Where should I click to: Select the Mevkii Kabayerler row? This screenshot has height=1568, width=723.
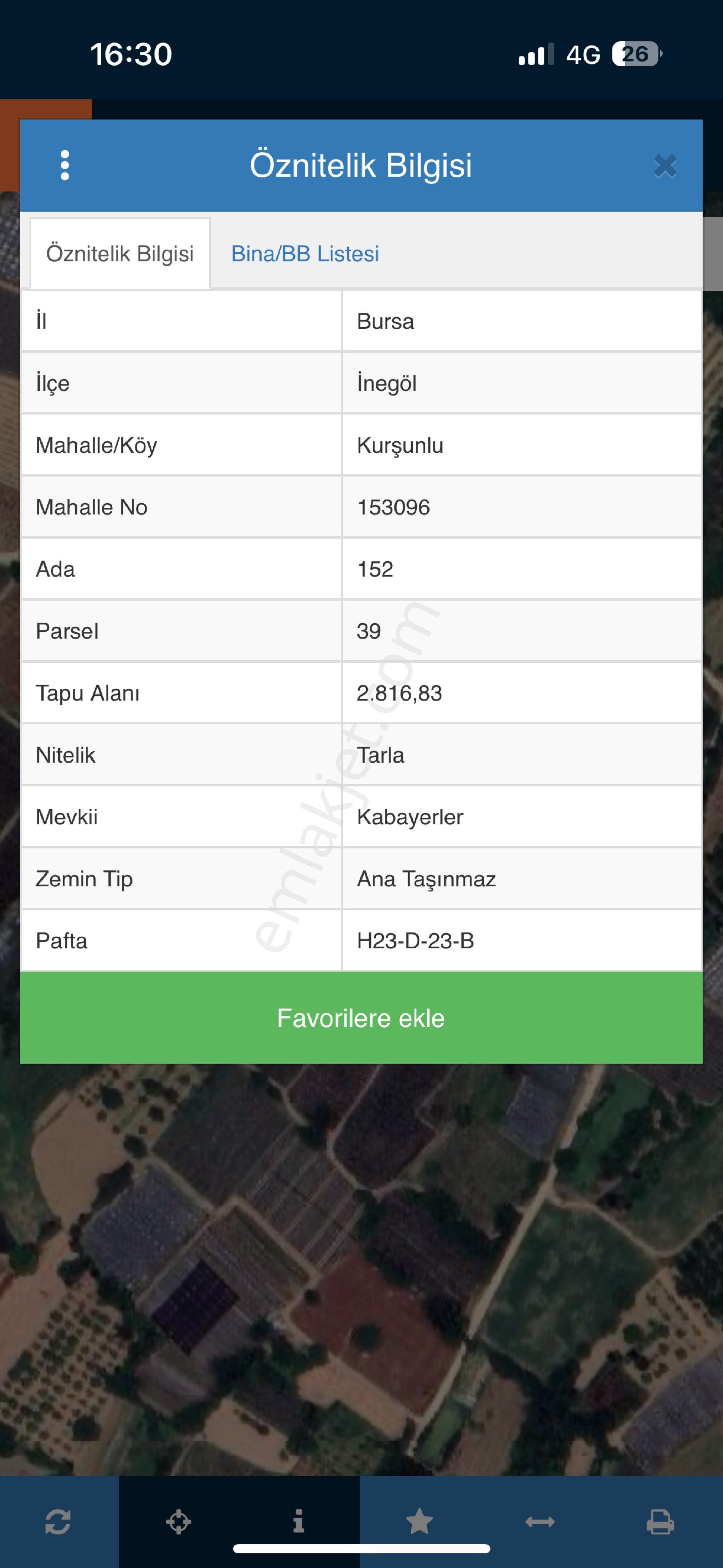[x=361, y=817]
